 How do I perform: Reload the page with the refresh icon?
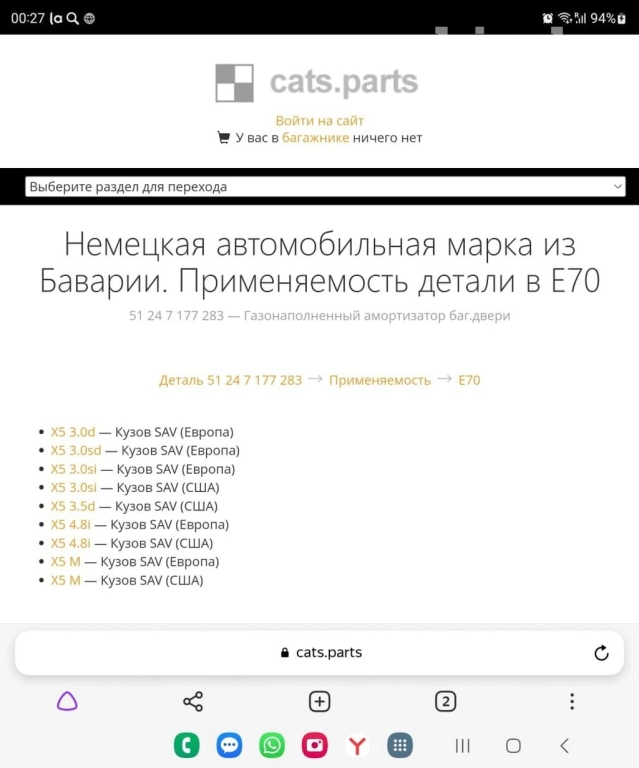(601, 653)
